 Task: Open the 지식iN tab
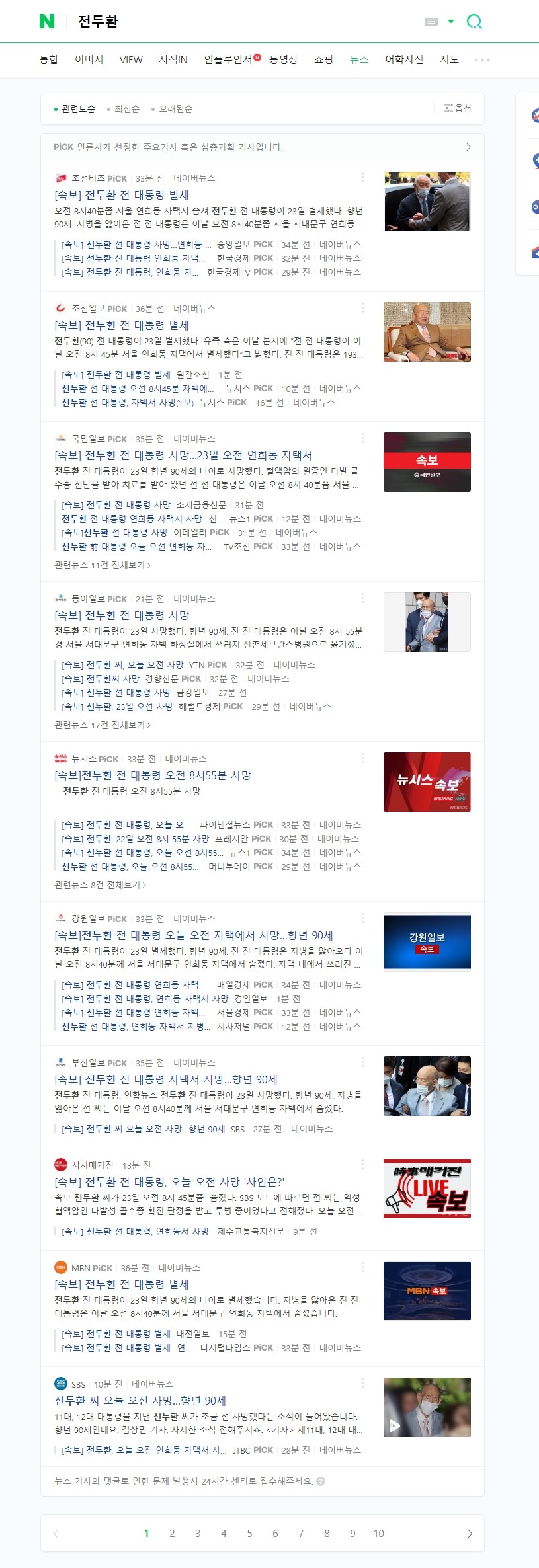pos(173,59)
